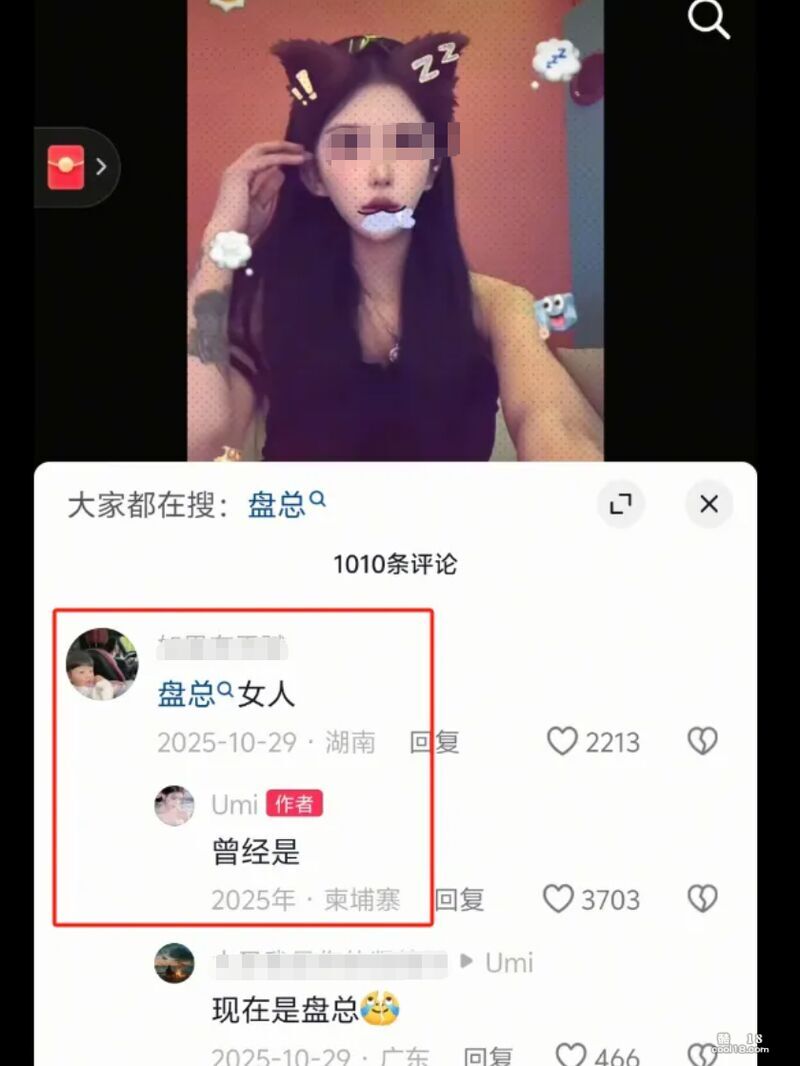Open author Umi's profile avatar

(174, 805)
